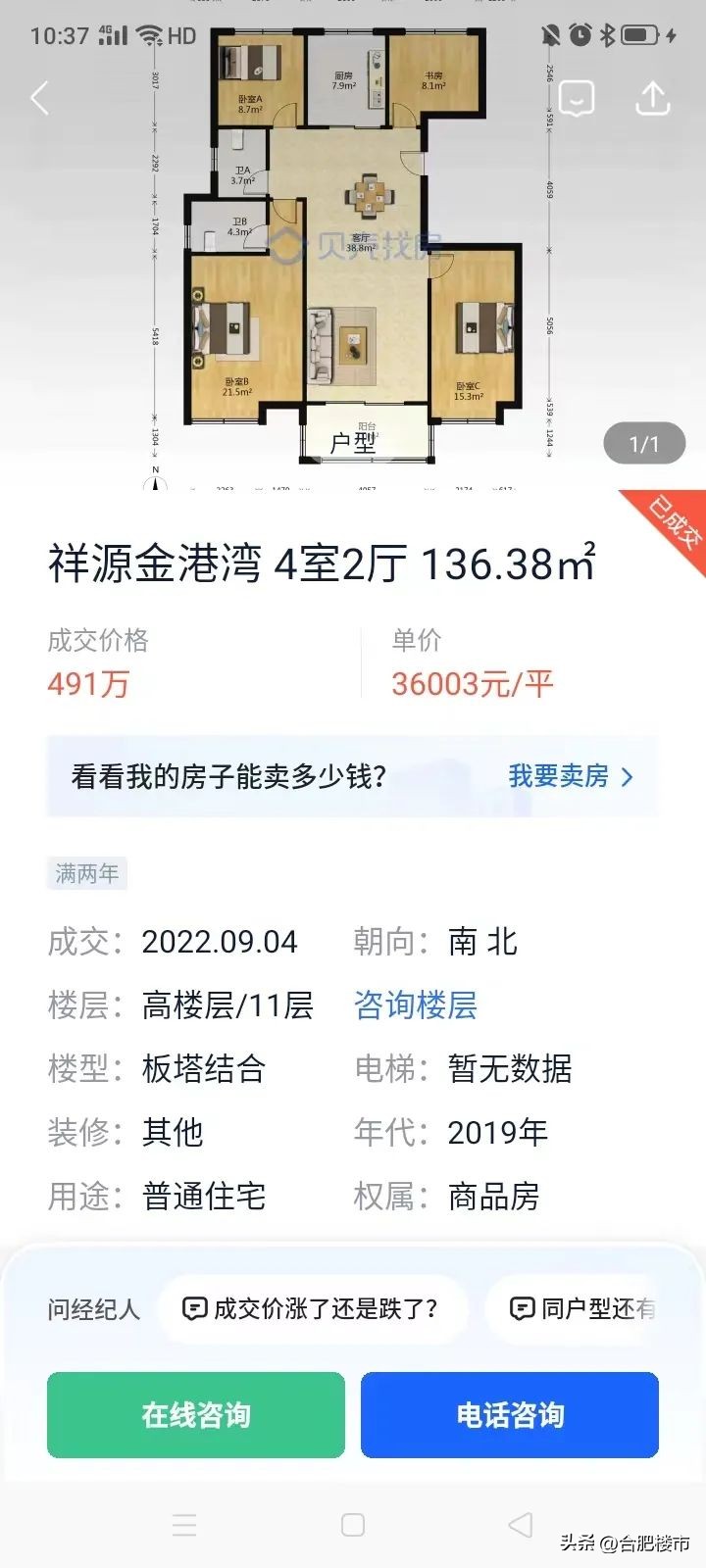
Task: Tap the 1/1 image counter badge
Action: pyautogui.click(x=644, y=443)
